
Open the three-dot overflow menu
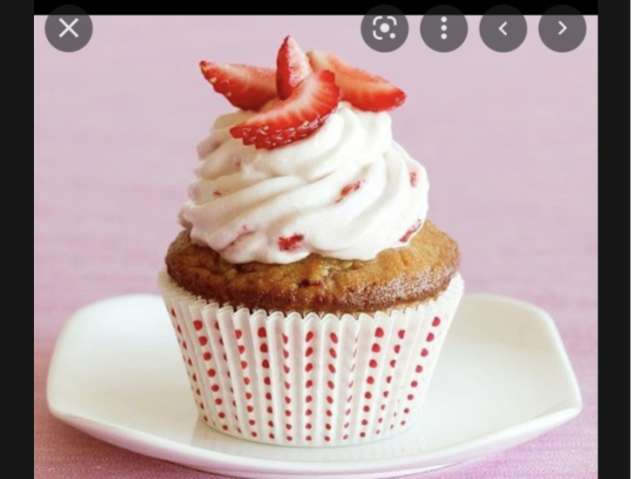(444, 28)
